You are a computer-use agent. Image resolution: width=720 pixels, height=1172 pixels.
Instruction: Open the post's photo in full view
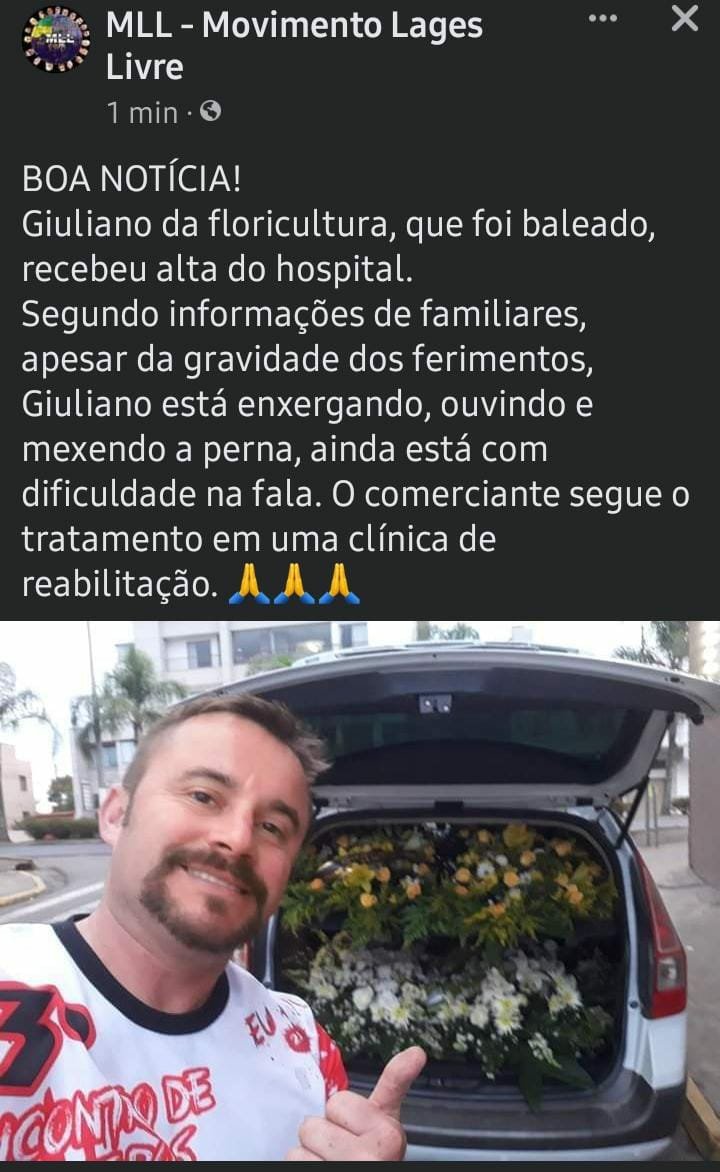(x=360, y=890)
